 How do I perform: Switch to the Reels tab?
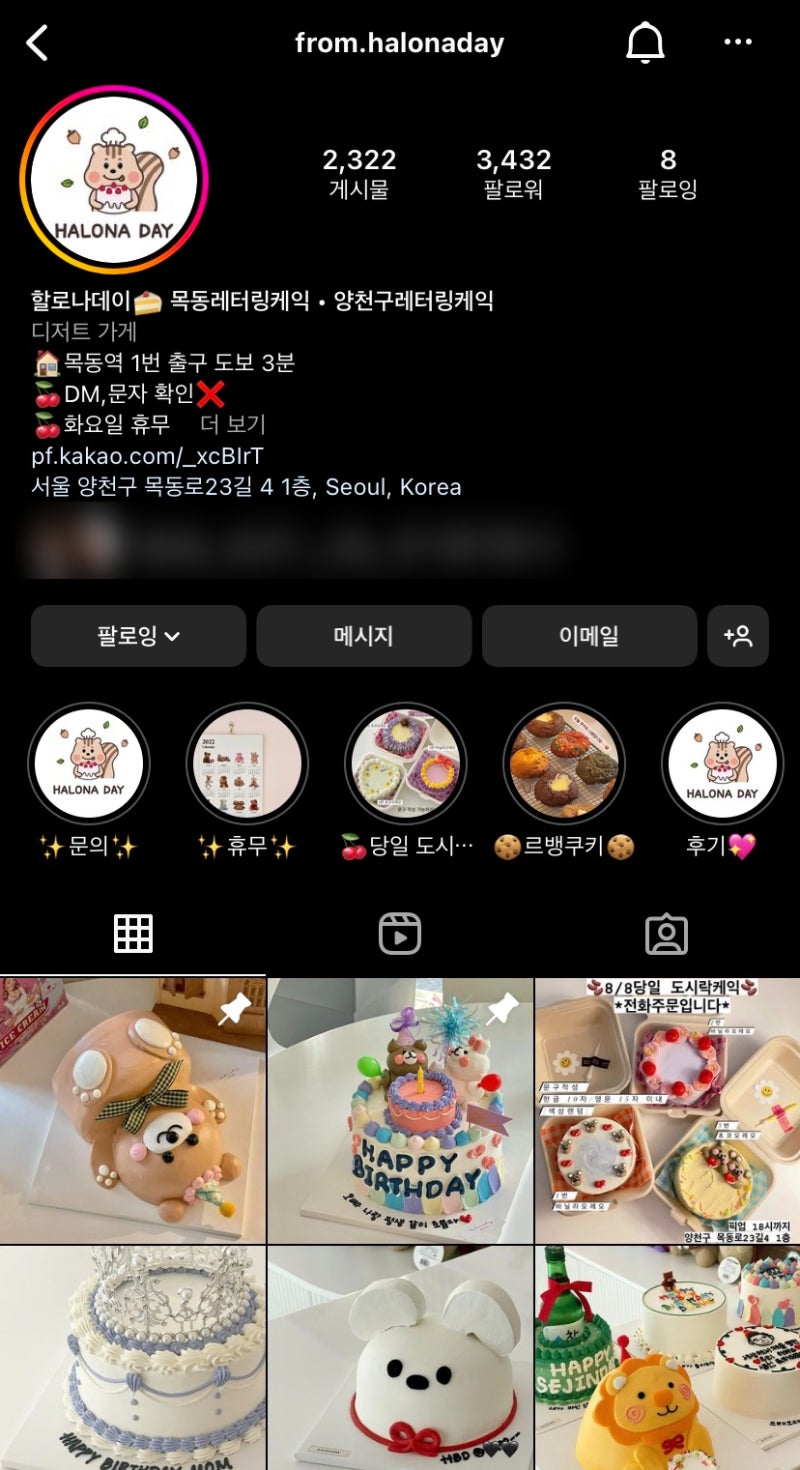(x=399, y=934)
